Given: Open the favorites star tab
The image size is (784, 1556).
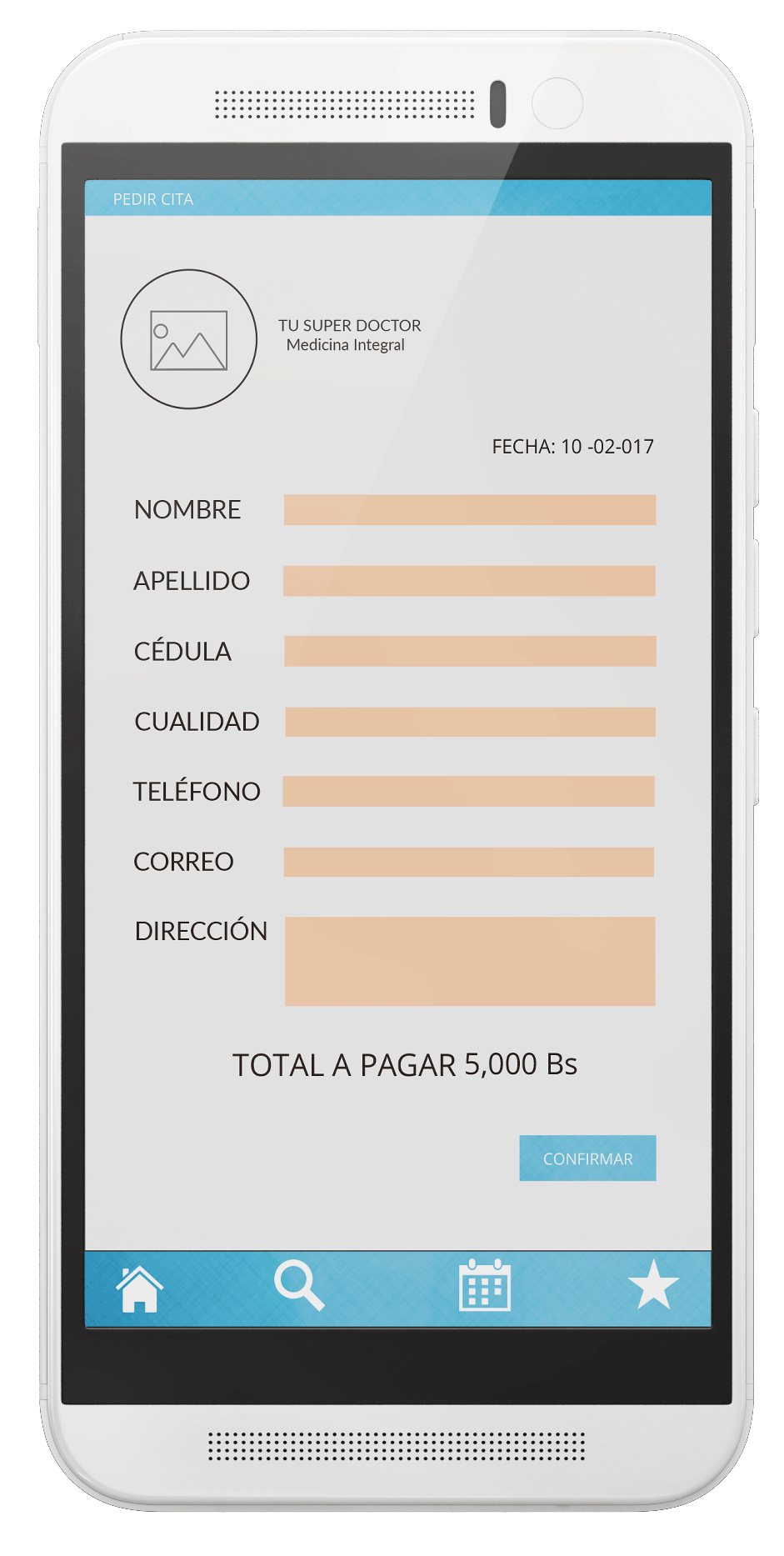Looking at the screenshot, I should (x=653, y=1285).
